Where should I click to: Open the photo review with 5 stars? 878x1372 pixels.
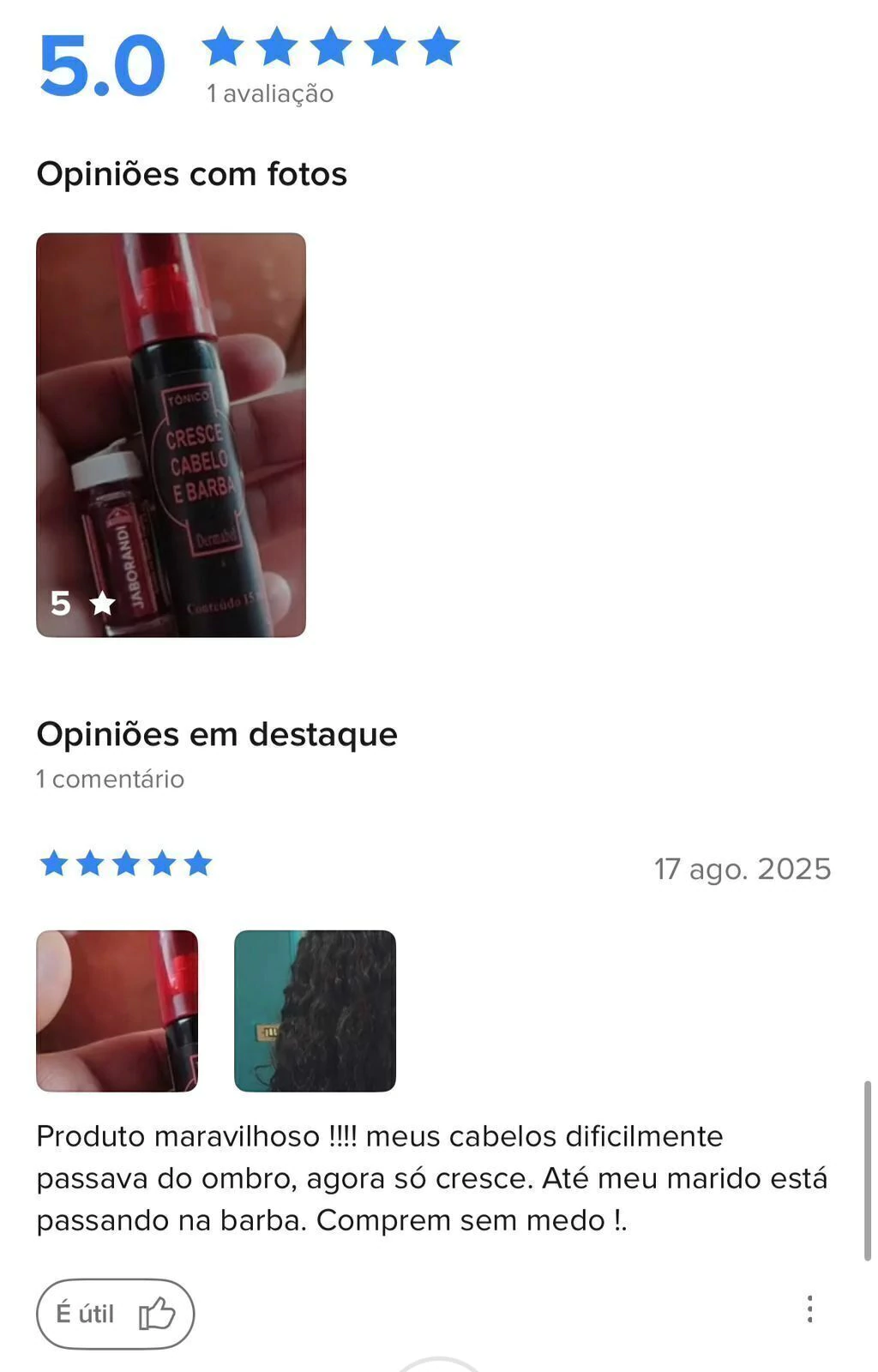171,435
